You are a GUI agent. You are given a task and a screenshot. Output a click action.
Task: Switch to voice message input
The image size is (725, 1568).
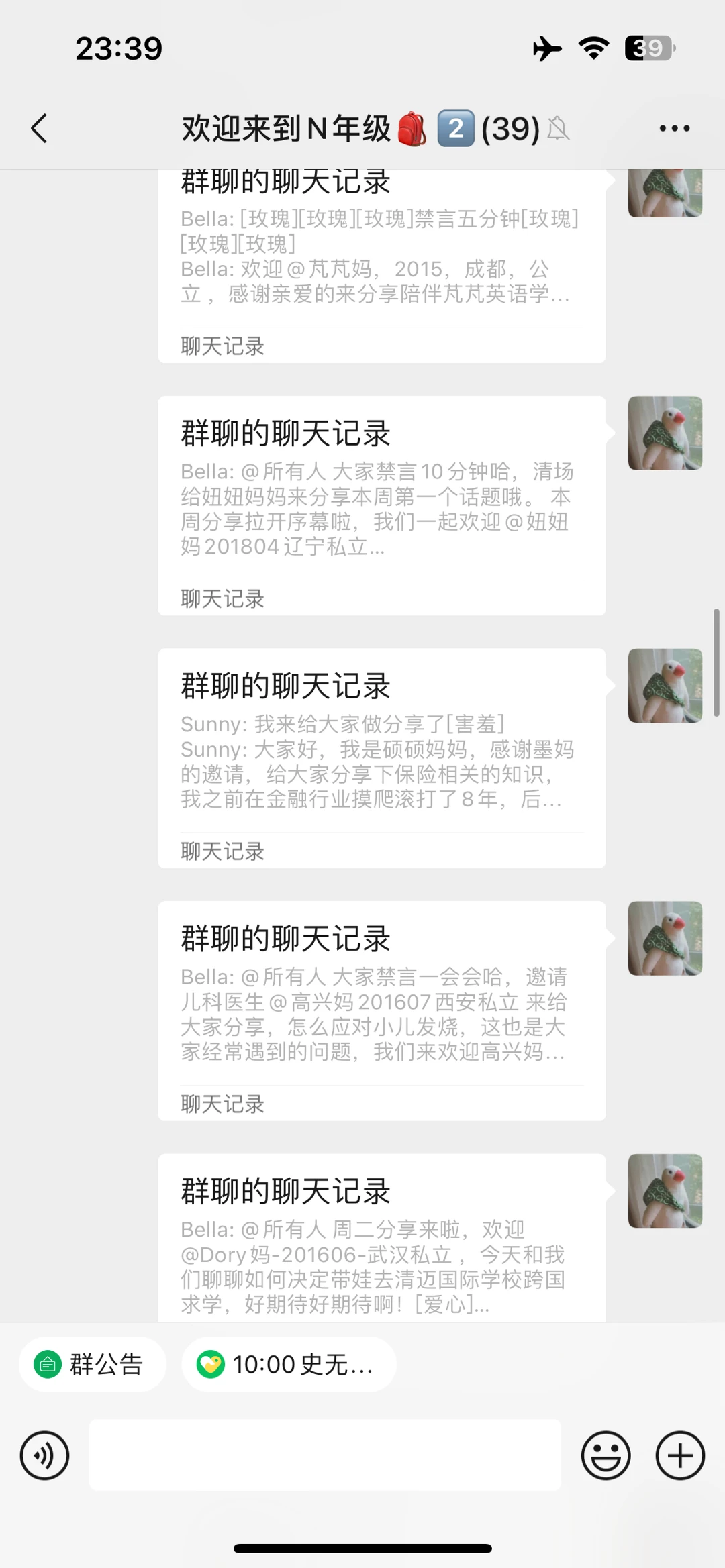click(44, 1455)
